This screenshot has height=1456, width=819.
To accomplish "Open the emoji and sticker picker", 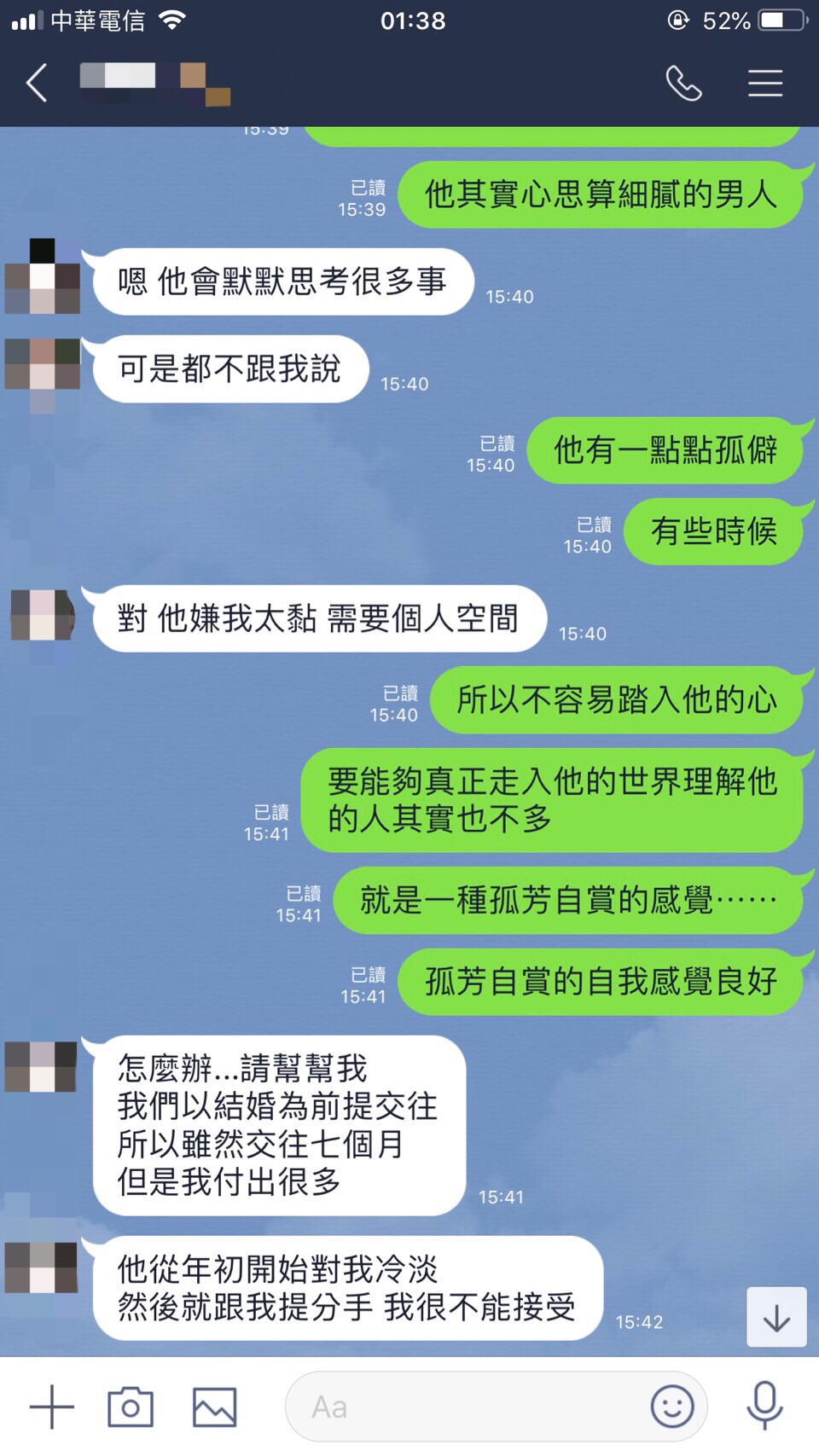I will click(672, 1407).
